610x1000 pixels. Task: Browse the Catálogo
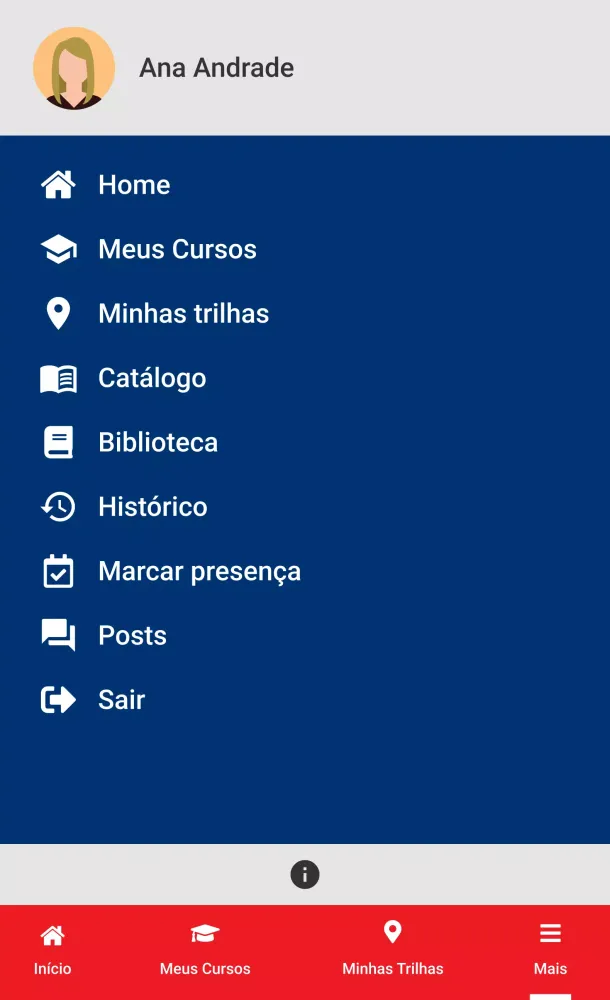pos(151,378)
